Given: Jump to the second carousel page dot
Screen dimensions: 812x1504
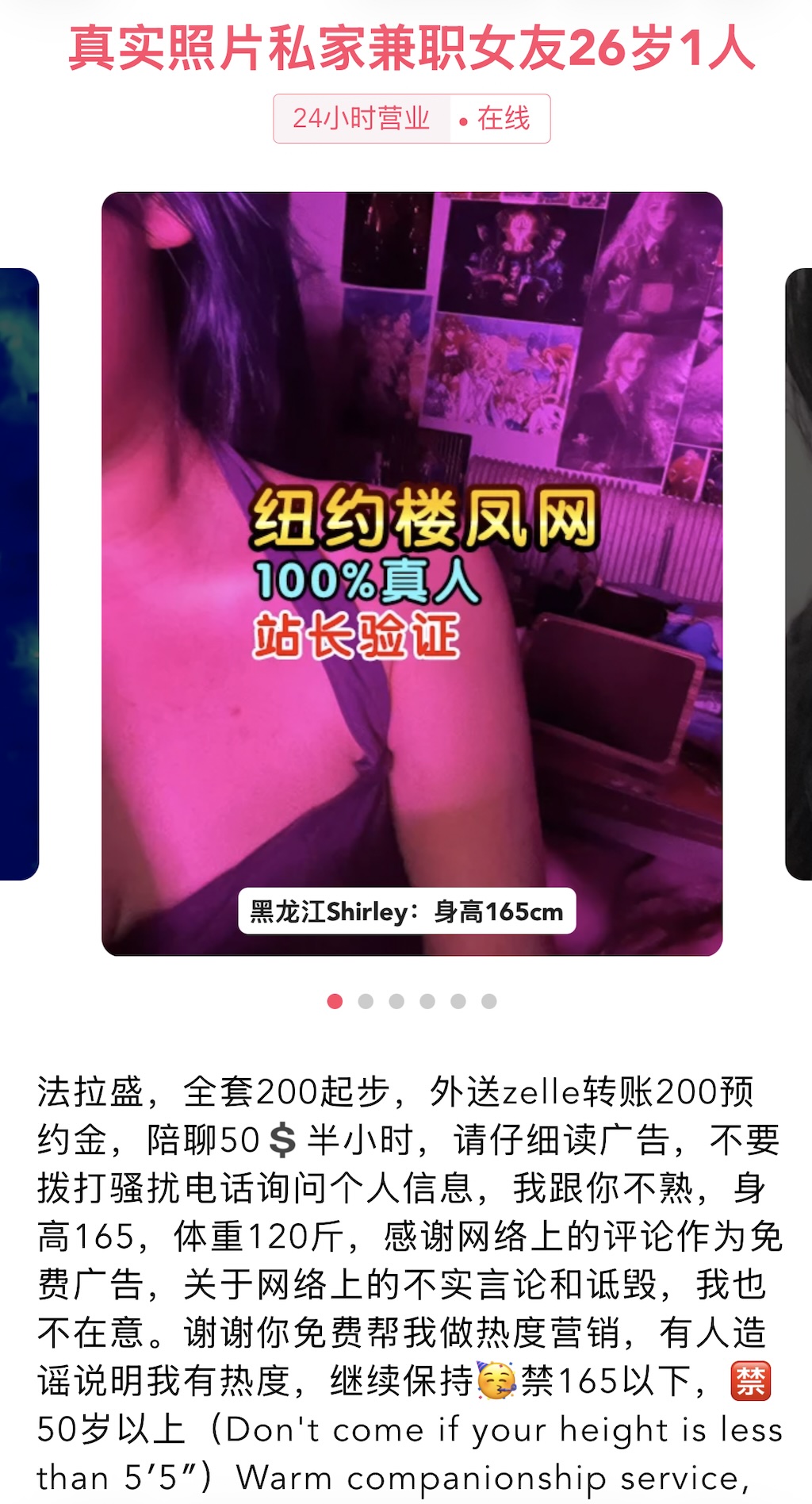Looking at the screenshot, I should pos(366,1001).
